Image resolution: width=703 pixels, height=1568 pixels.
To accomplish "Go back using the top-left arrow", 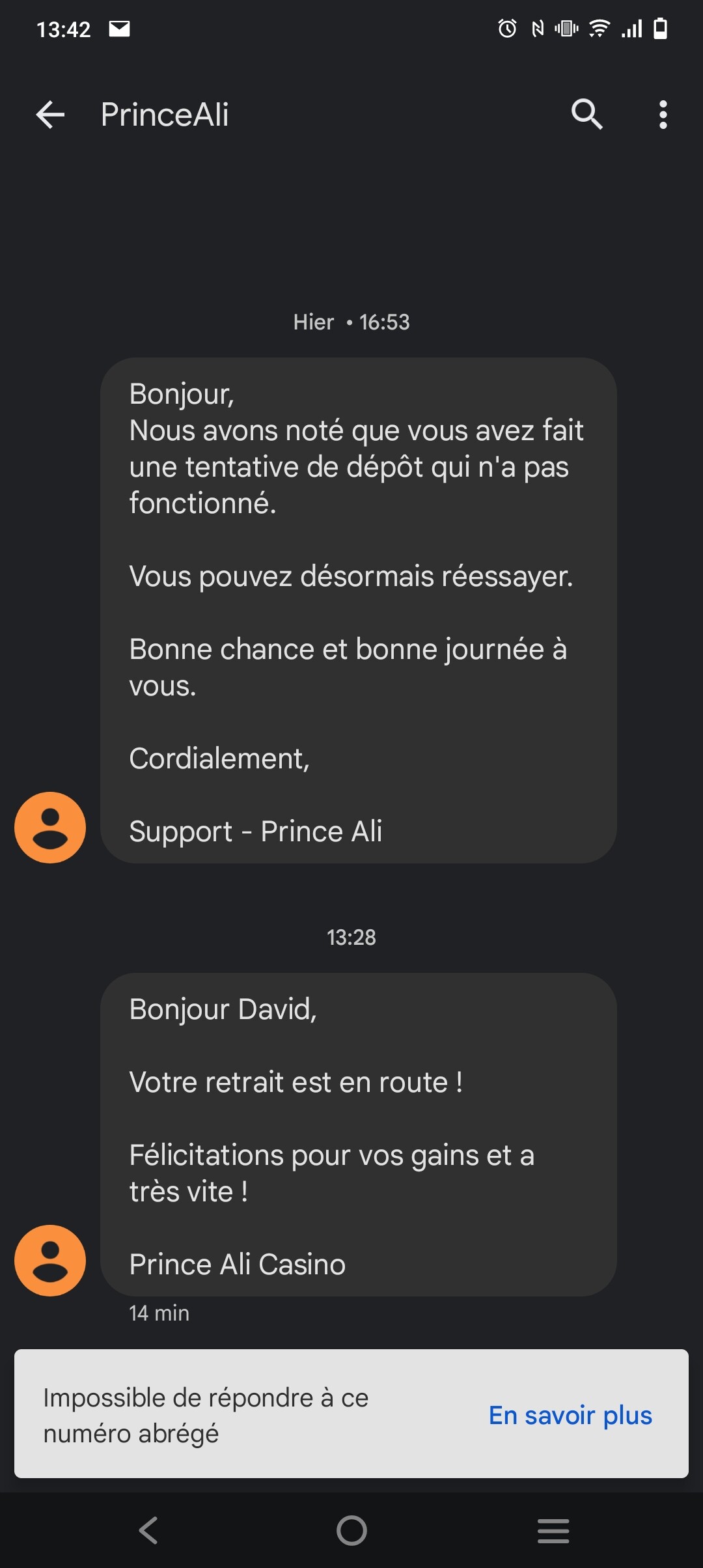I will coord(50,115).
